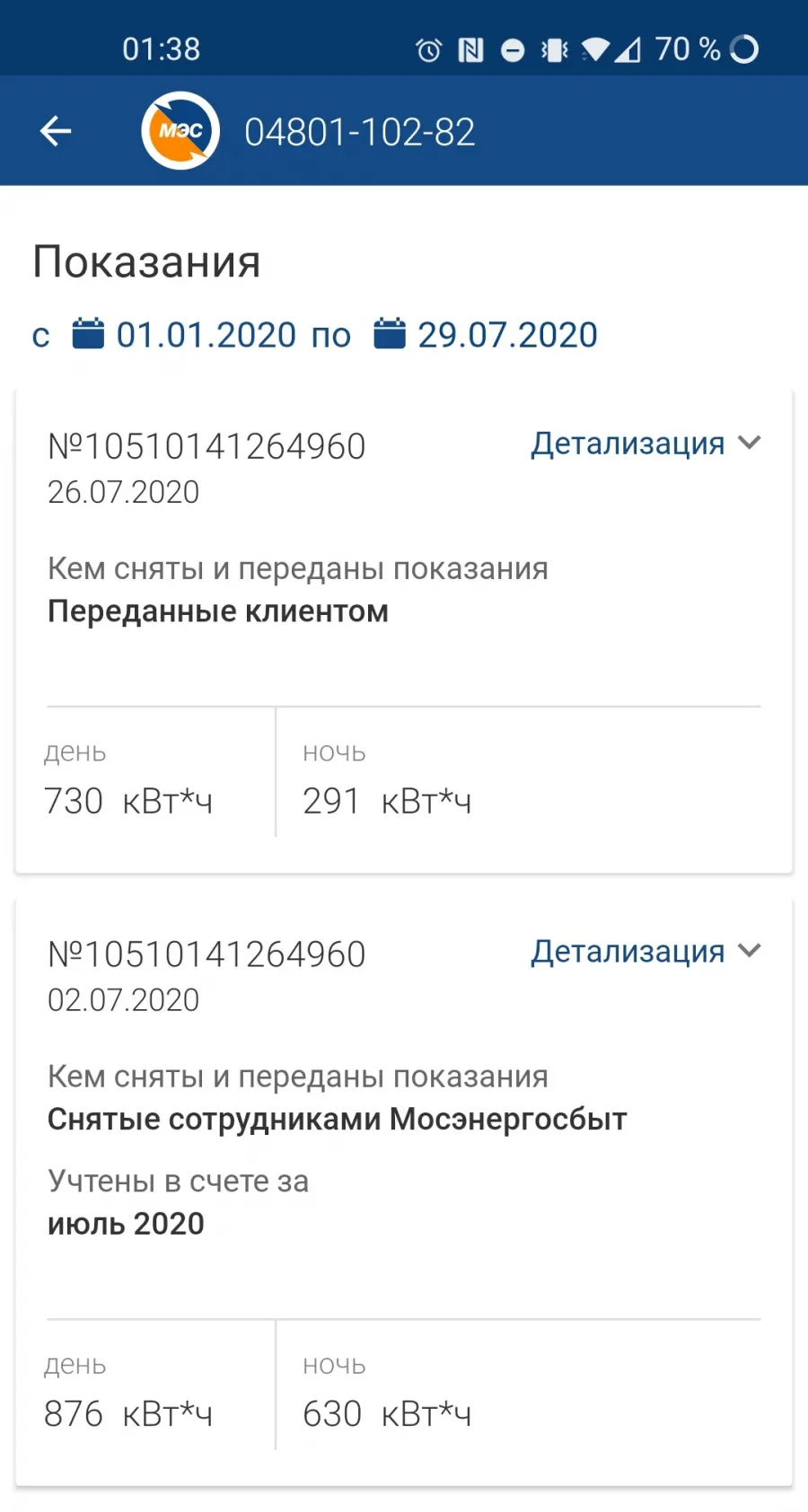Screen dimensions: 808x1512
Task: Change end date 29.07.2020
Action: click(485, 334)
